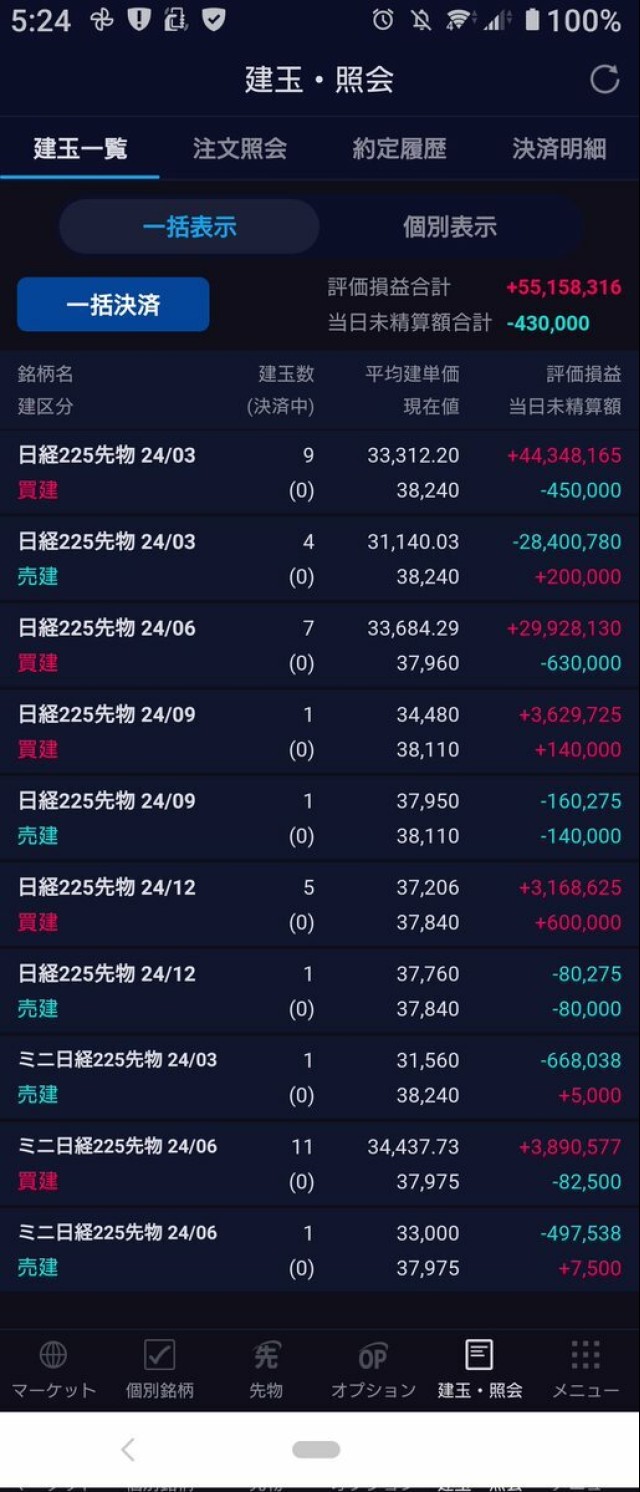
Task: Open 日経225先物 24/06 買建 position
Action: 320,645
